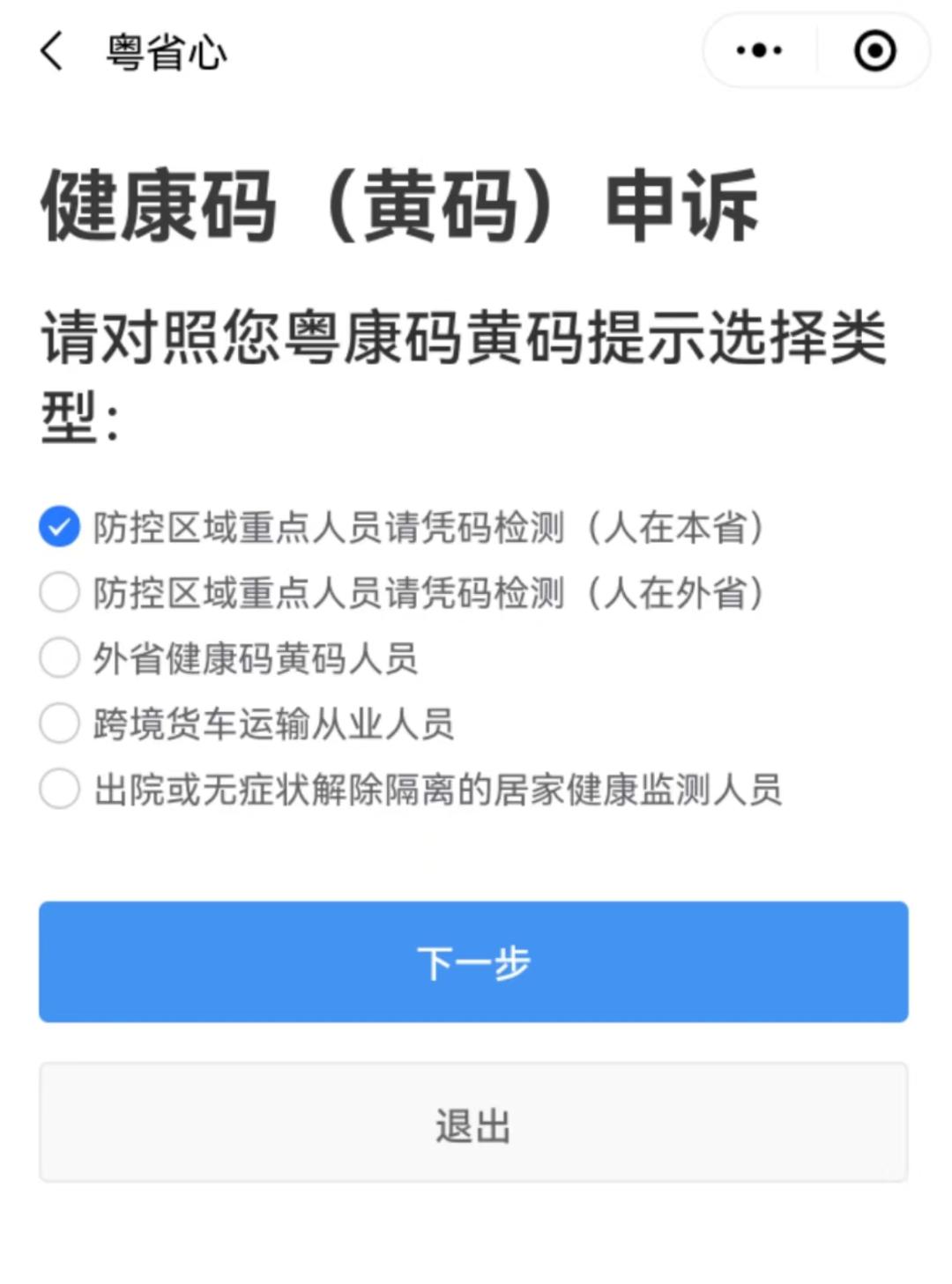The width and height of the screenshot is (952, 1284).
Task: Click the empty radio beside 外省健康码黄码人员
Action: click(58, 657)
